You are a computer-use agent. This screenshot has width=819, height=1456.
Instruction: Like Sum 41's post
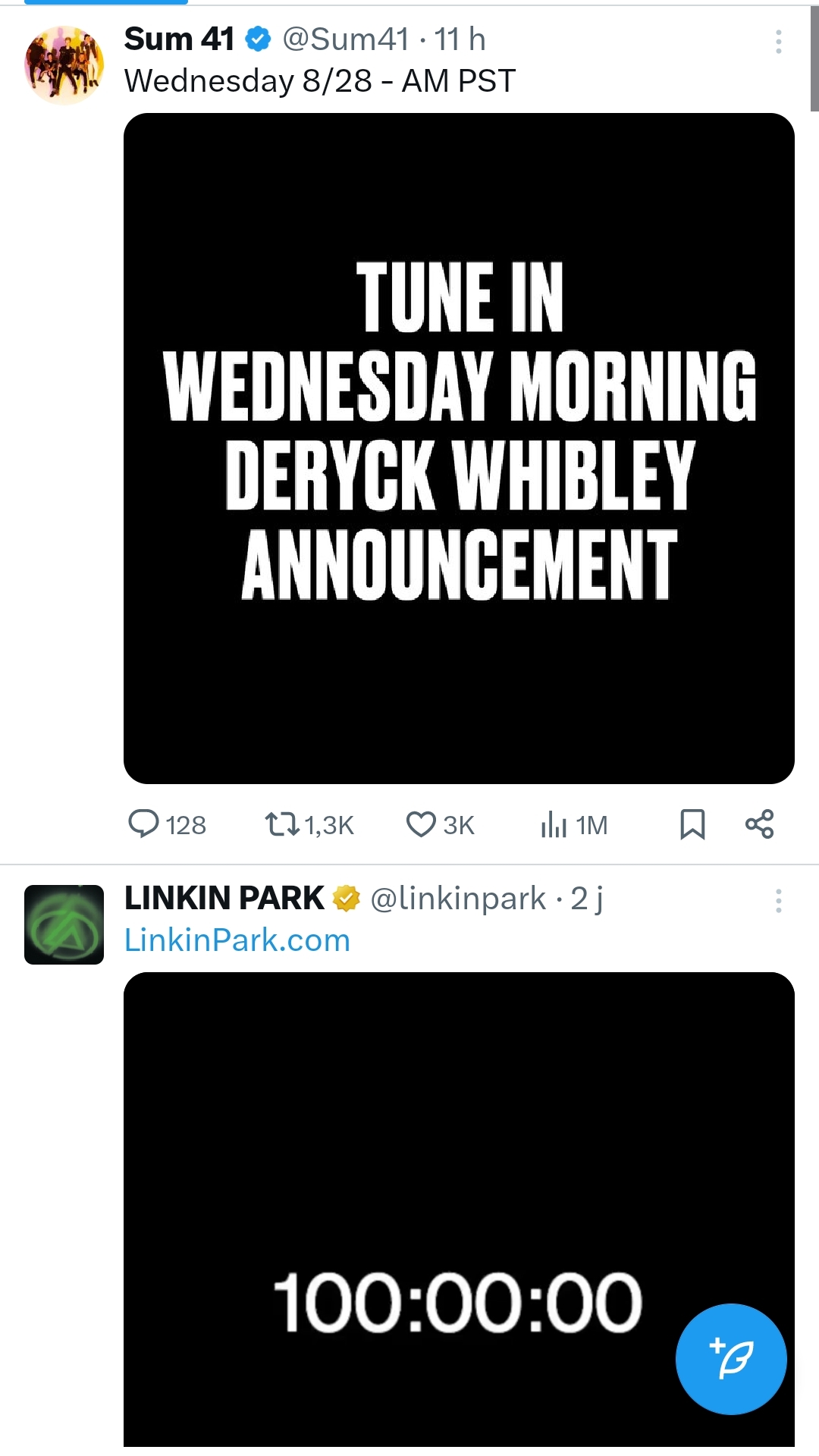coord(421,824)
